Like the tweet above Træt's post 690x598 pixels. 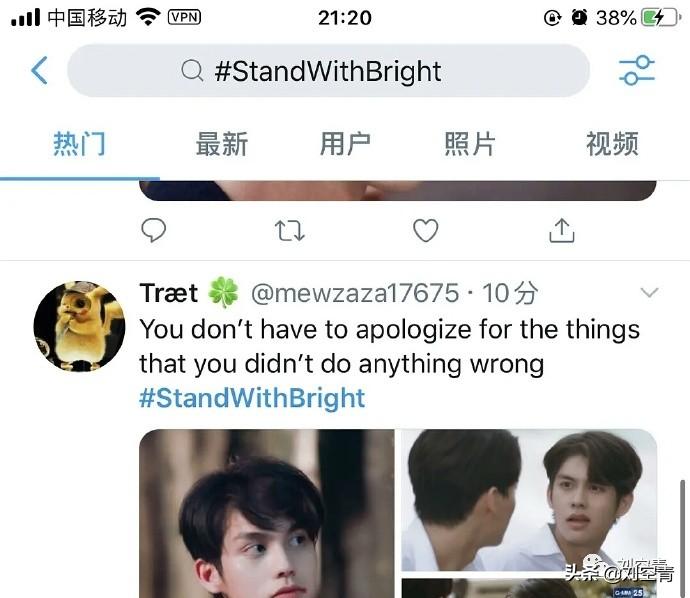pos(426,231)
